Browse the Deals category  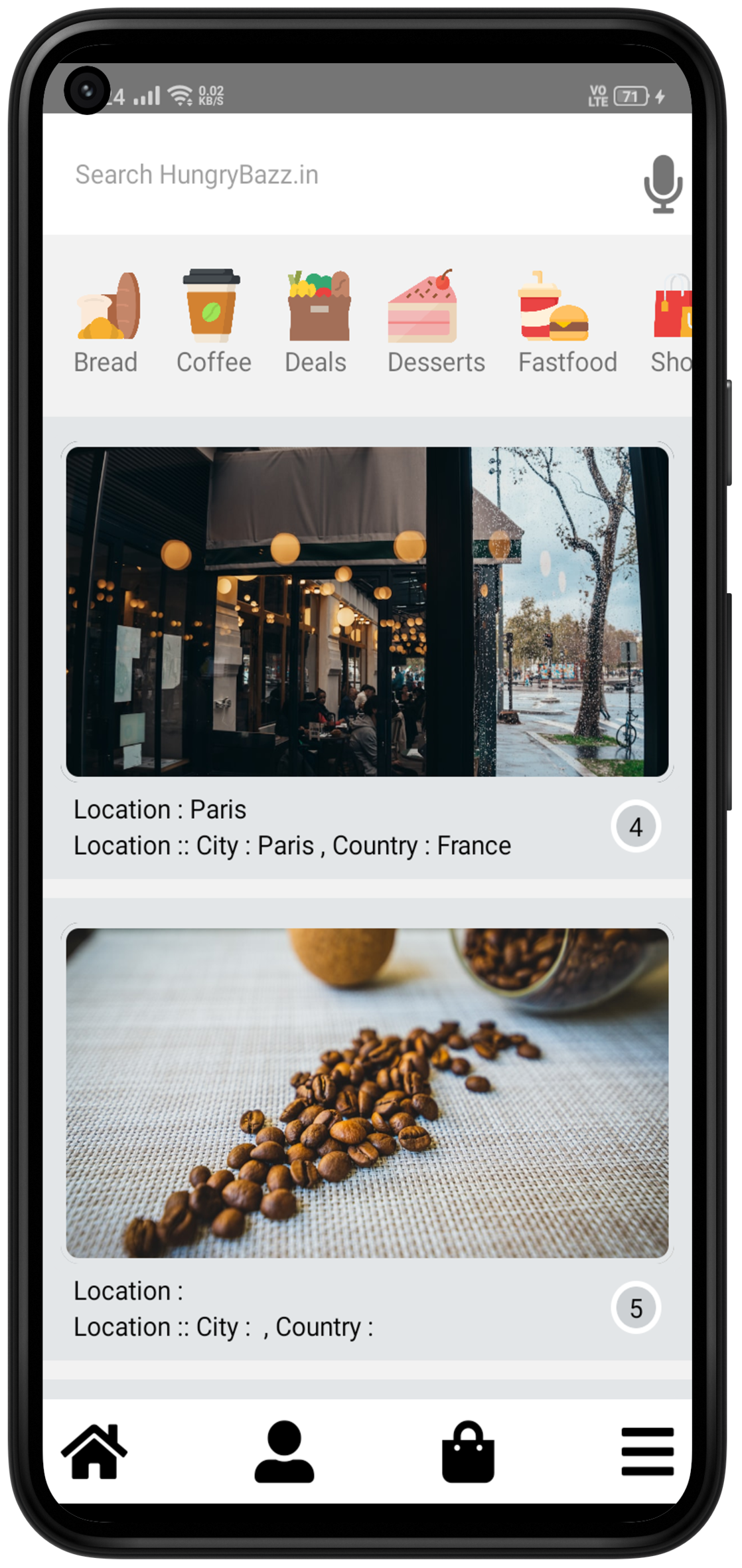[317, 323]
